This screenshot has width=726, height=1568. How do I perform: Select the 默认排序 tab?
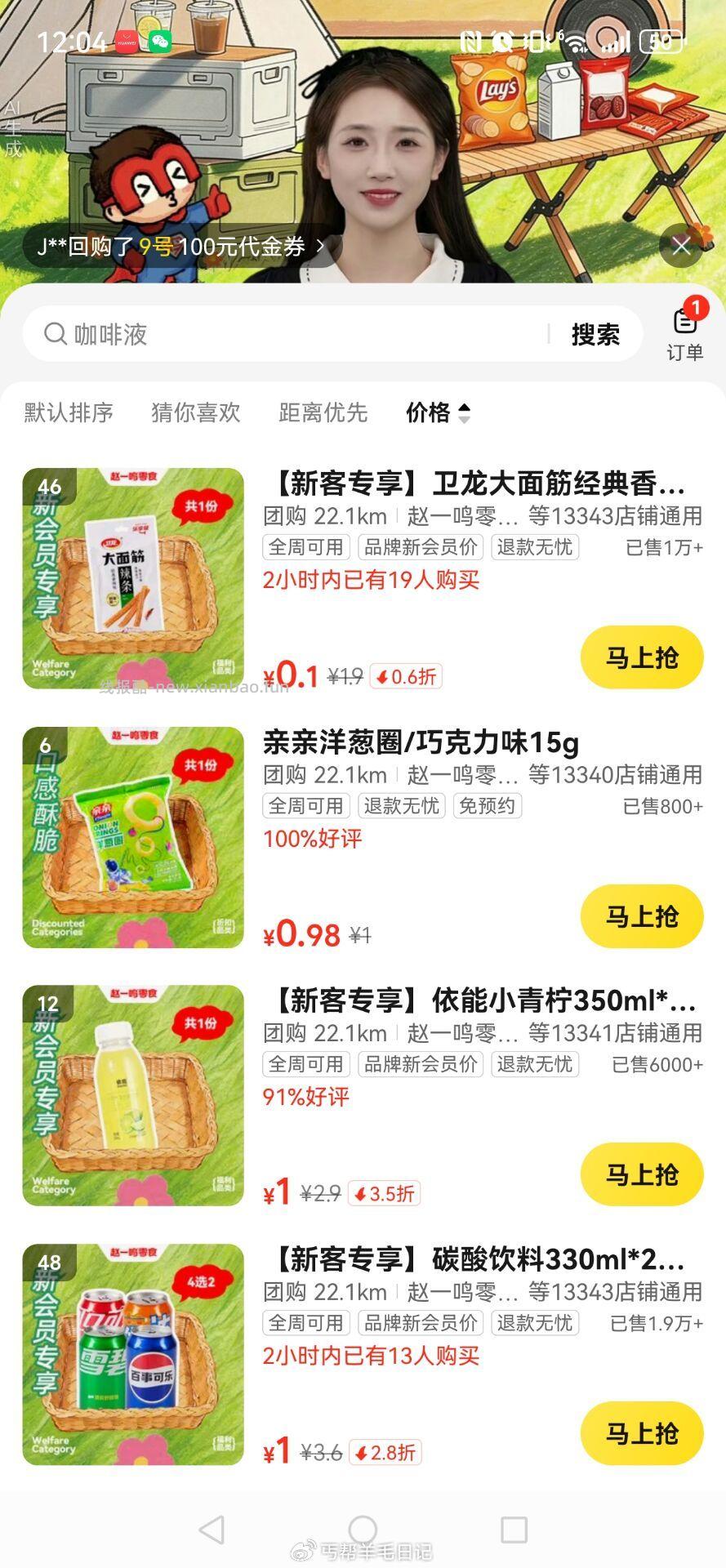click(x=69, y=413)
